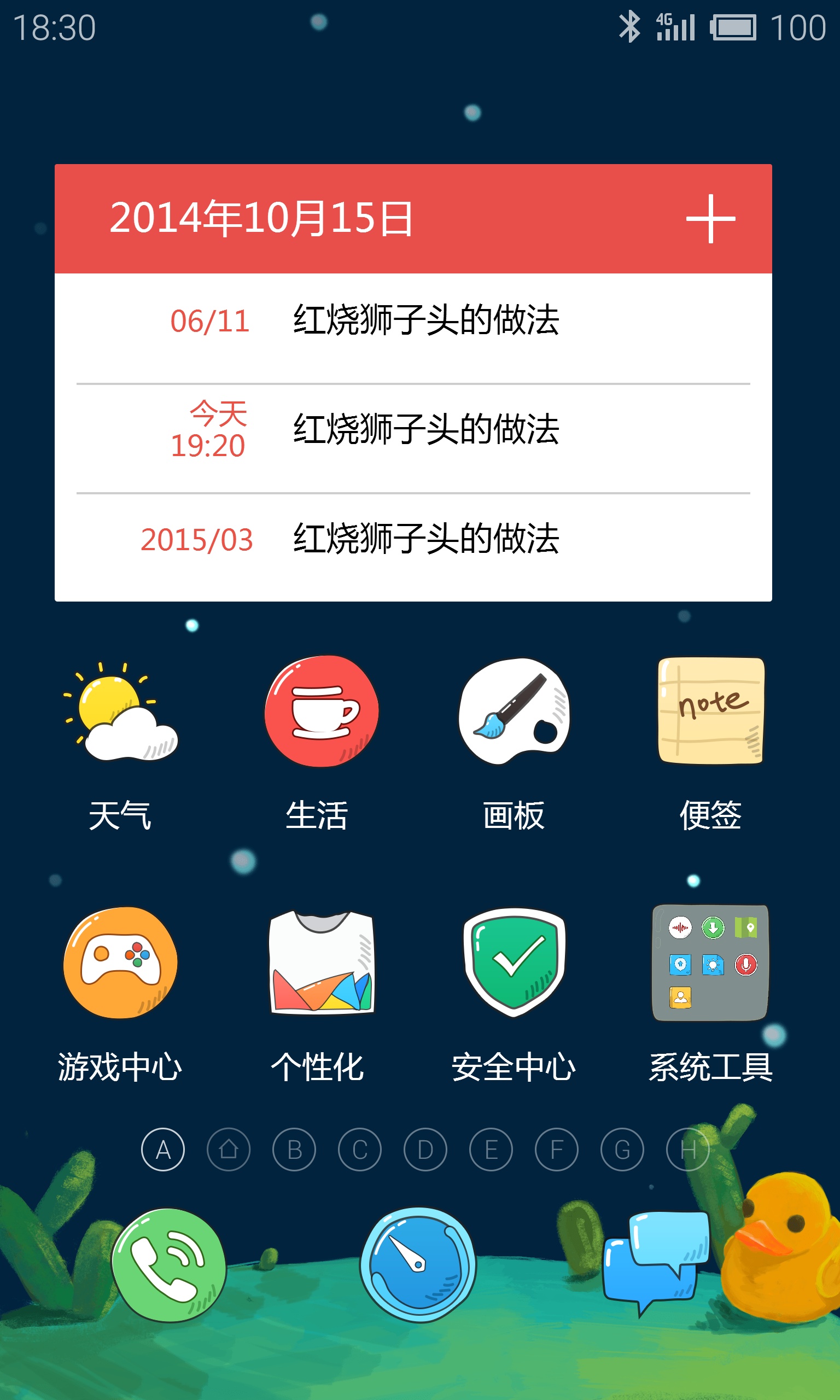840x1400 pixels.
Task: Switch to page E in the indicator
Action: (x=491, y=1150)
